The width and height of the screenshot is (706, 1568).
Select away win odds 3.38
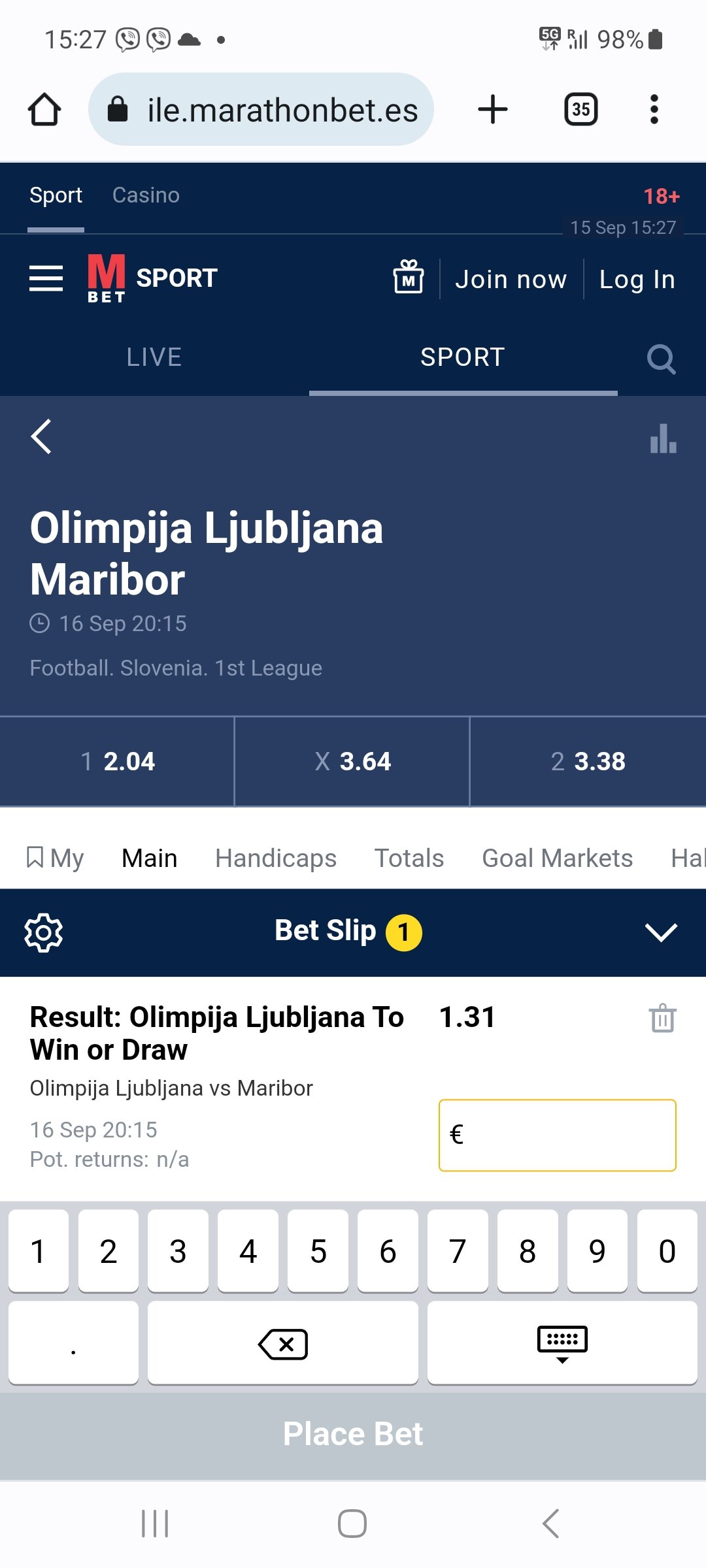(588, 762)
